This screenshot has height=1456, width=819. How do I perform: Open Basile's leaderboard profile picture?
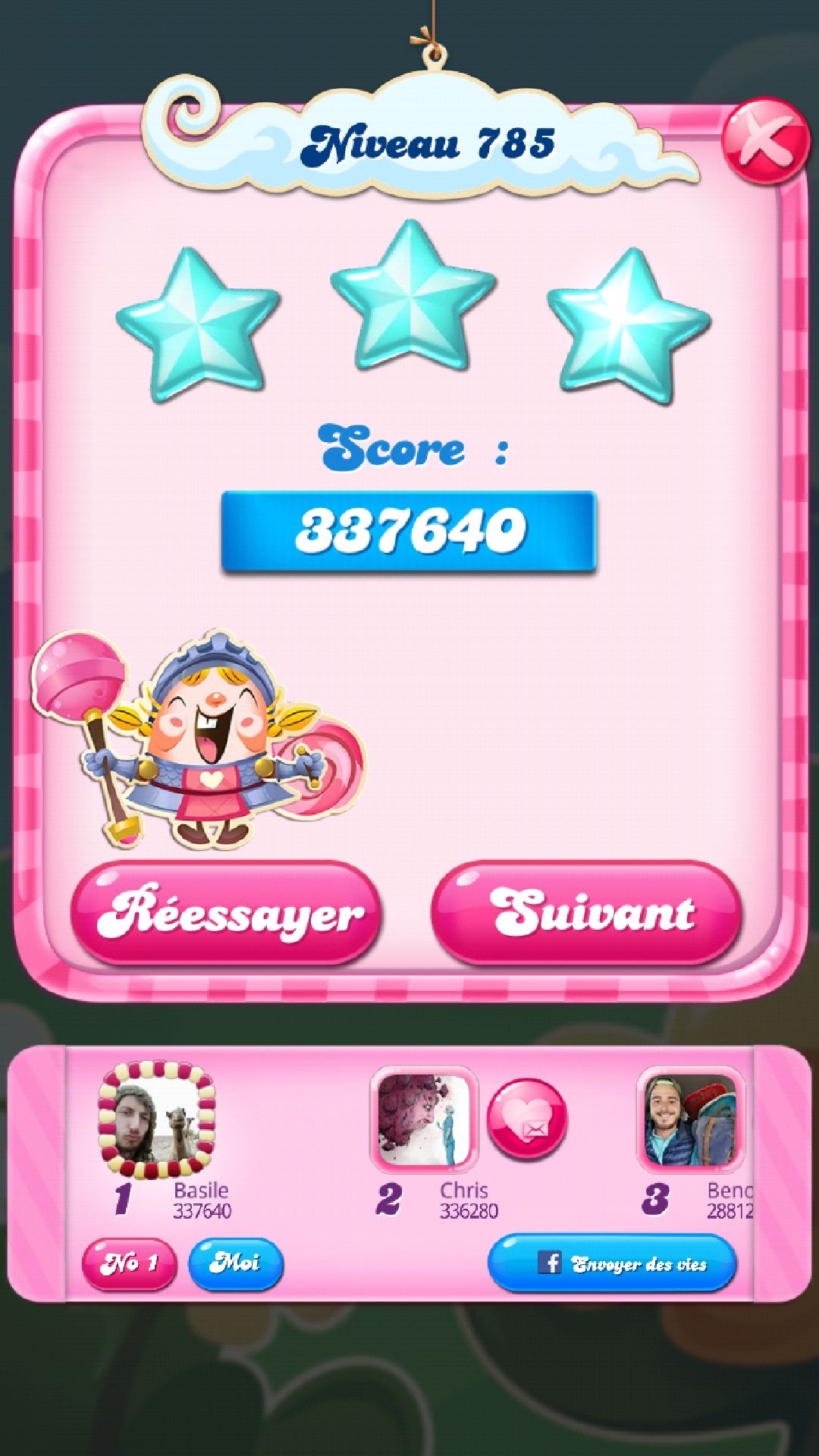157,1119
